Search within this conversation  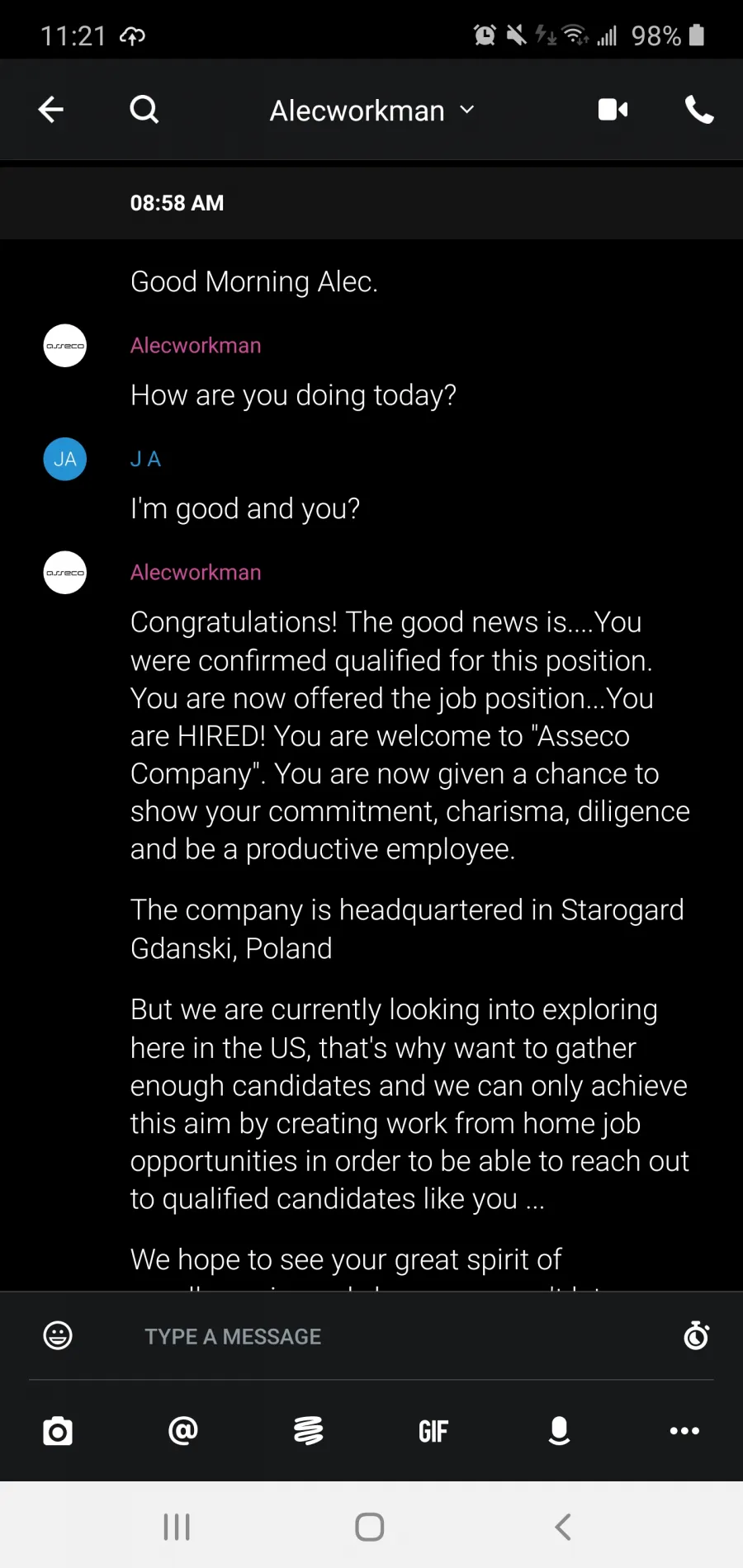click(144, 110)
